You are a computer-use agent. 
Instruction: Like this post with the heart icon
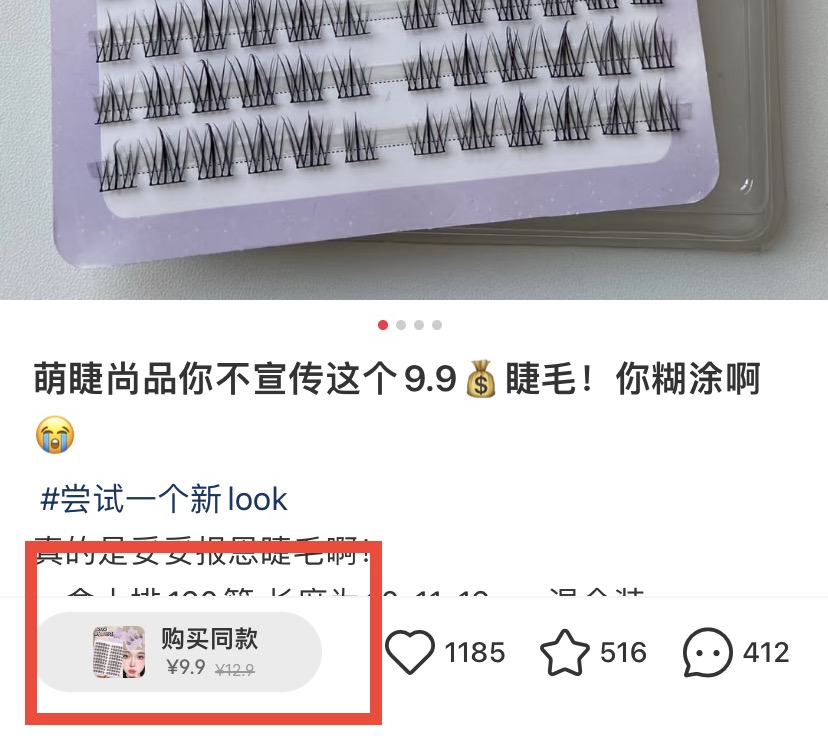(x=410, y=653)
